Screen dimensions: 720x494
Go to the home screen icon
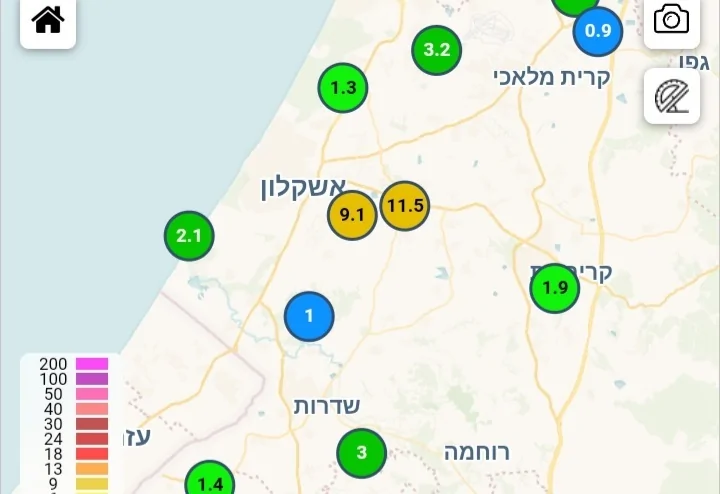[48, 20]
